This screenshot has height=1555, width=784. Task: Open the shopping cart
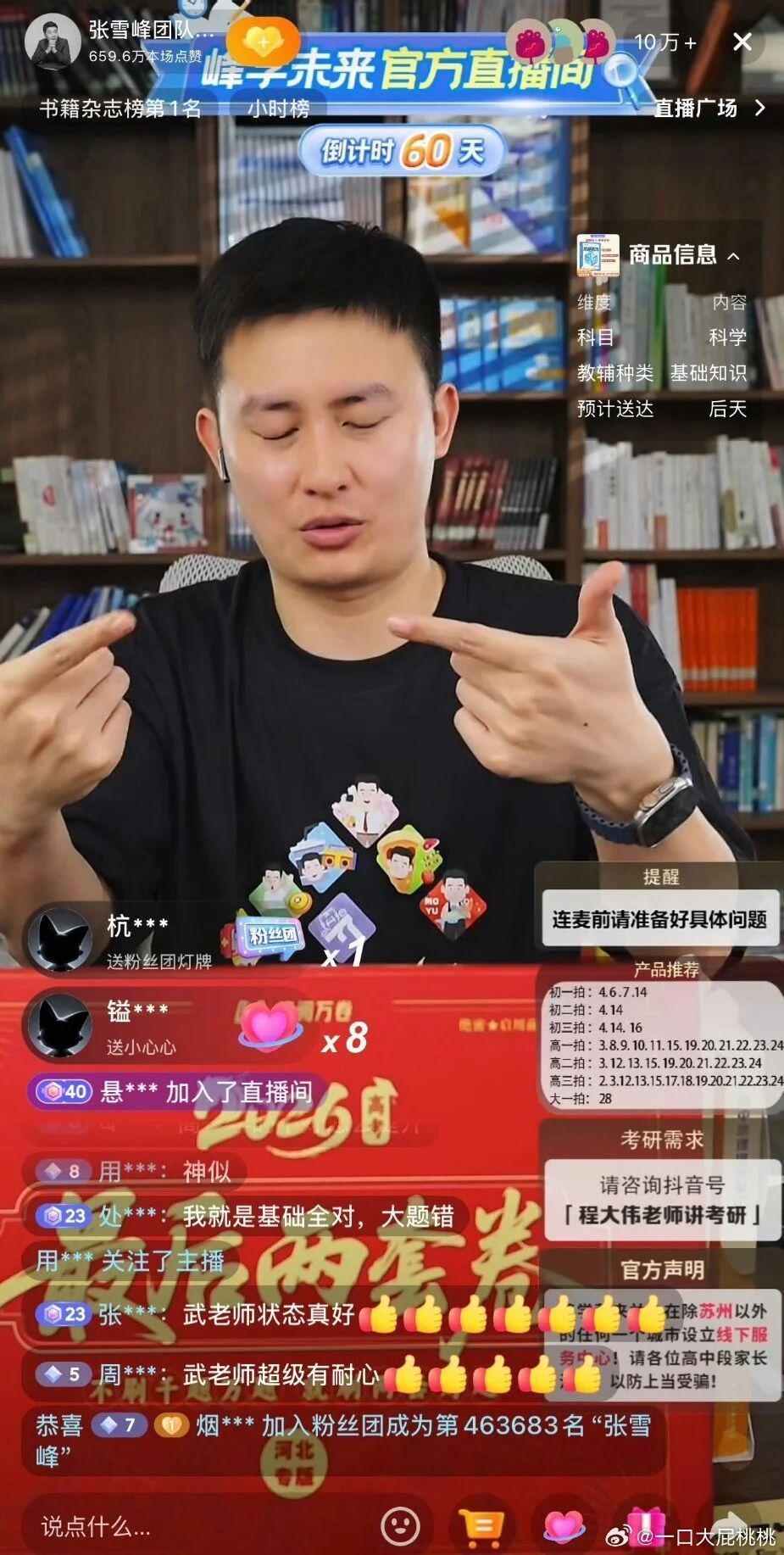click(481, 1526)
